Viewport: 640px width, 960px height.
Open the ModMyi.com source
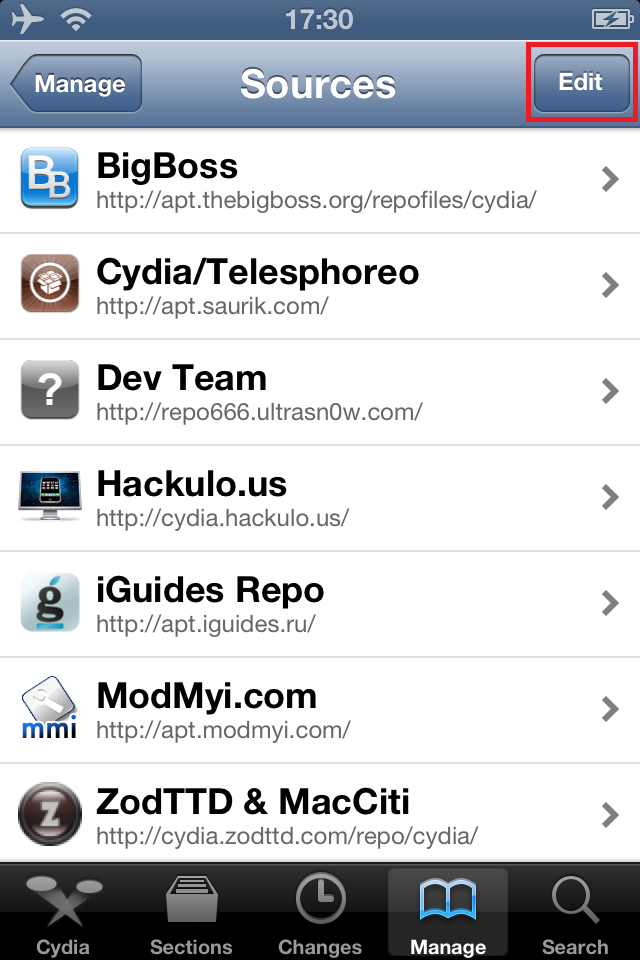coord(320,710)
